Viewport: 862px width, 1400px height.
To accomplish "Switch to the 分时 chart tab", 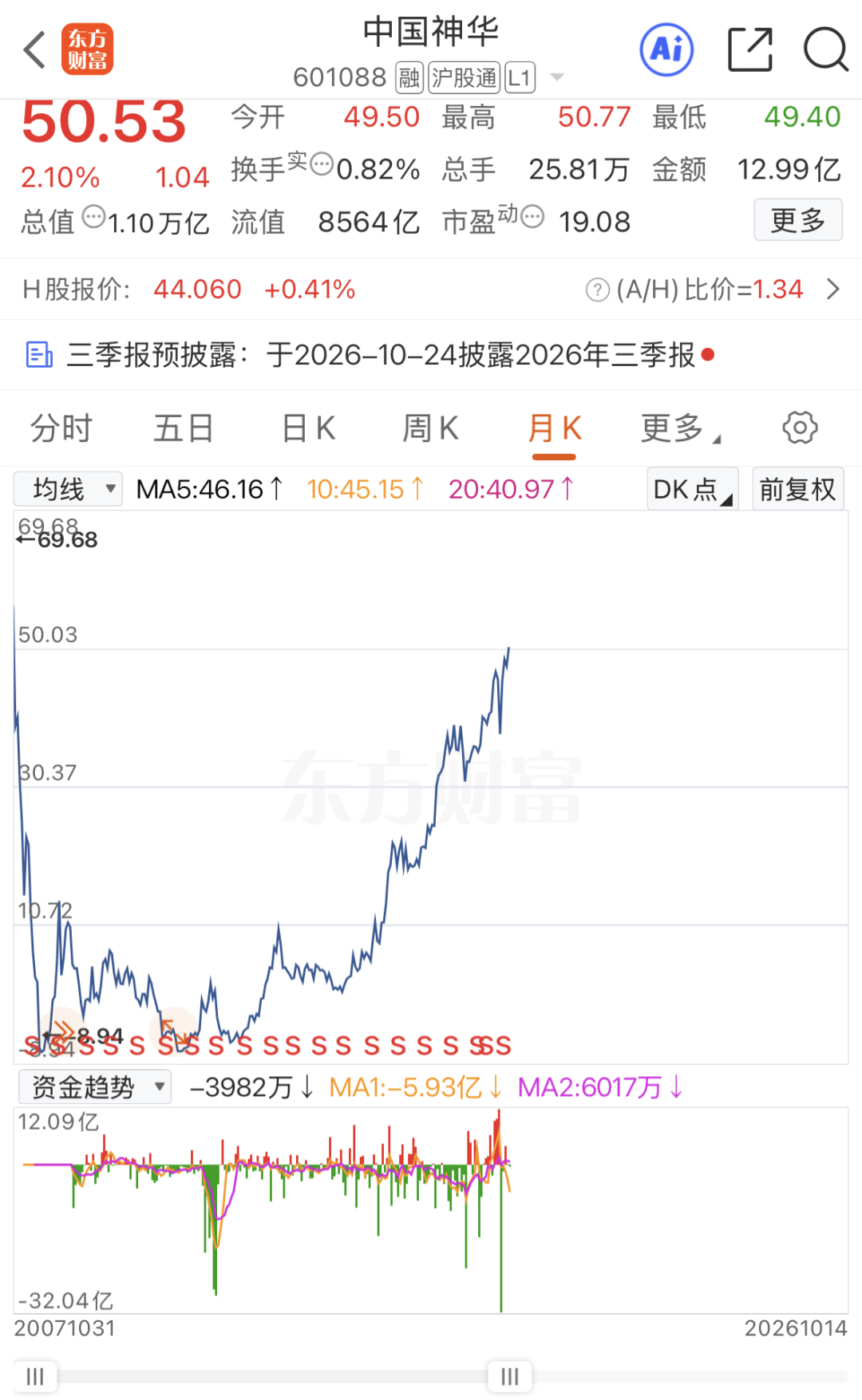I will [x=61, y=428].
